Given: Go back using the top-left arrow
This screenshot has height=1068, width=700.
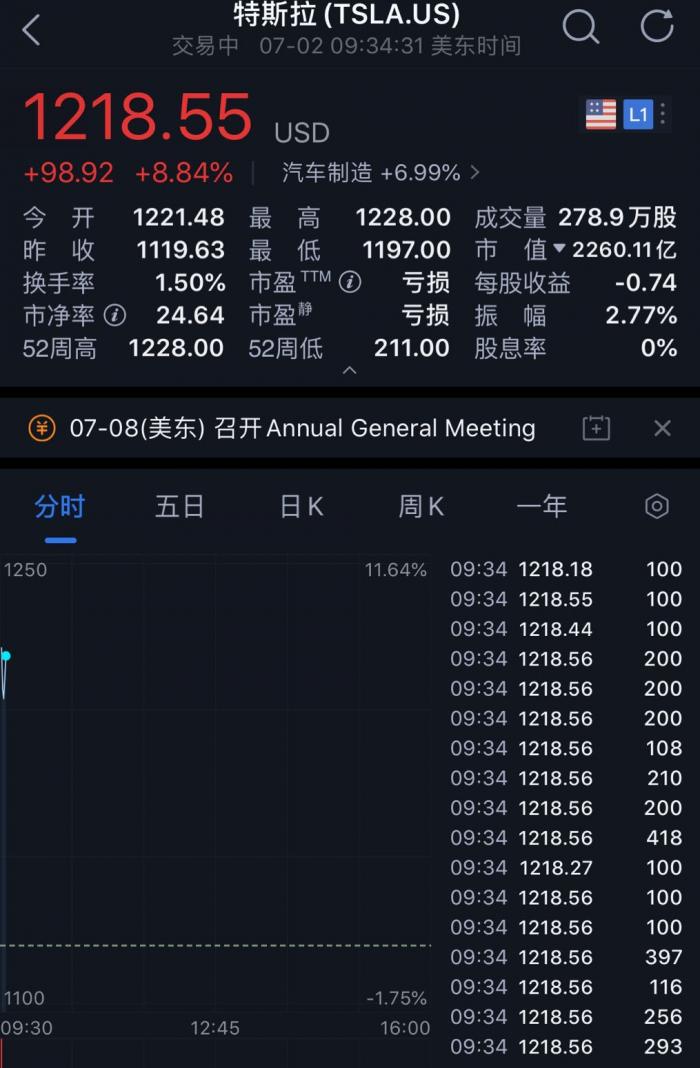Looking at the screenshot, I should click(x=31, y=30).
